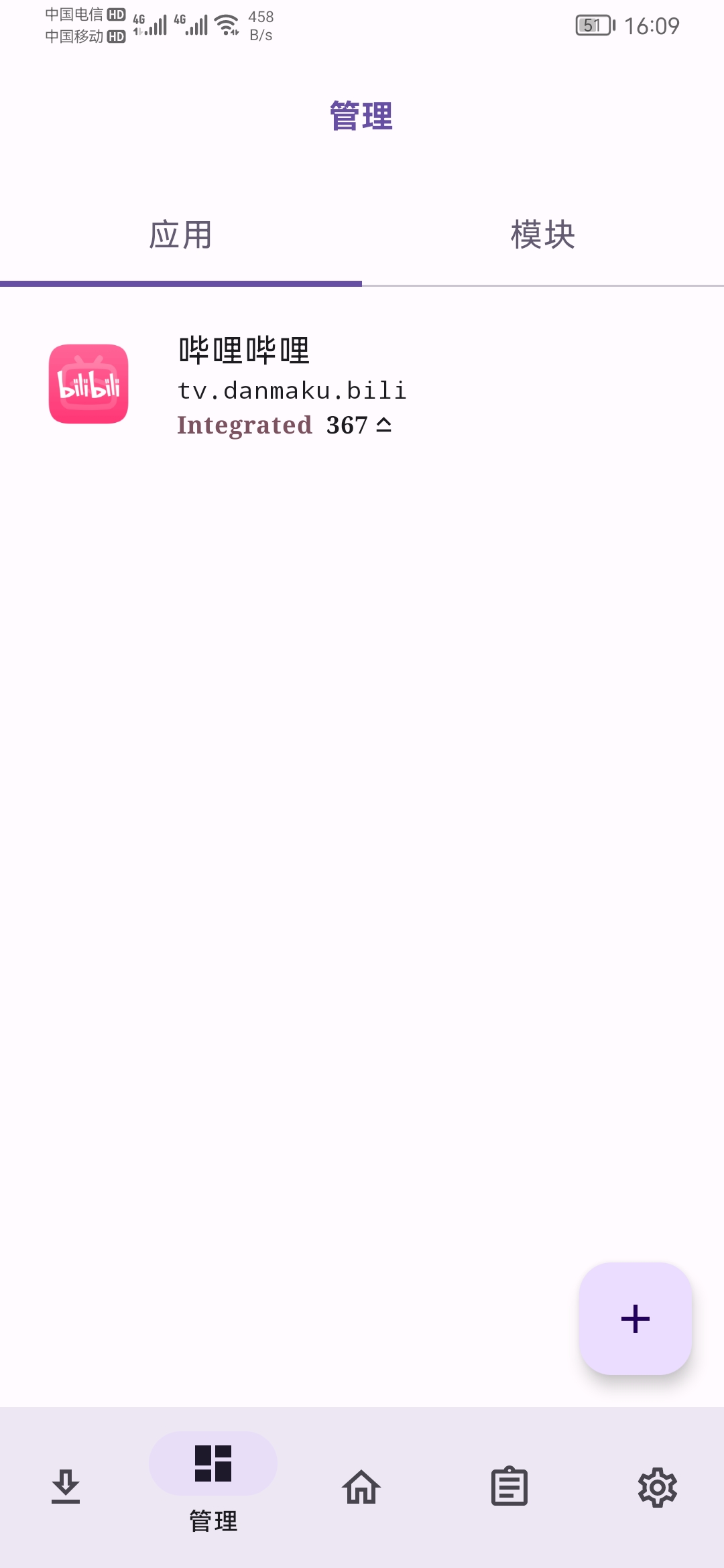The height and width of the screenshot is (1568, 724).
Task: Open the logs clipboard icon
Action: click(x=509, y=1486)
